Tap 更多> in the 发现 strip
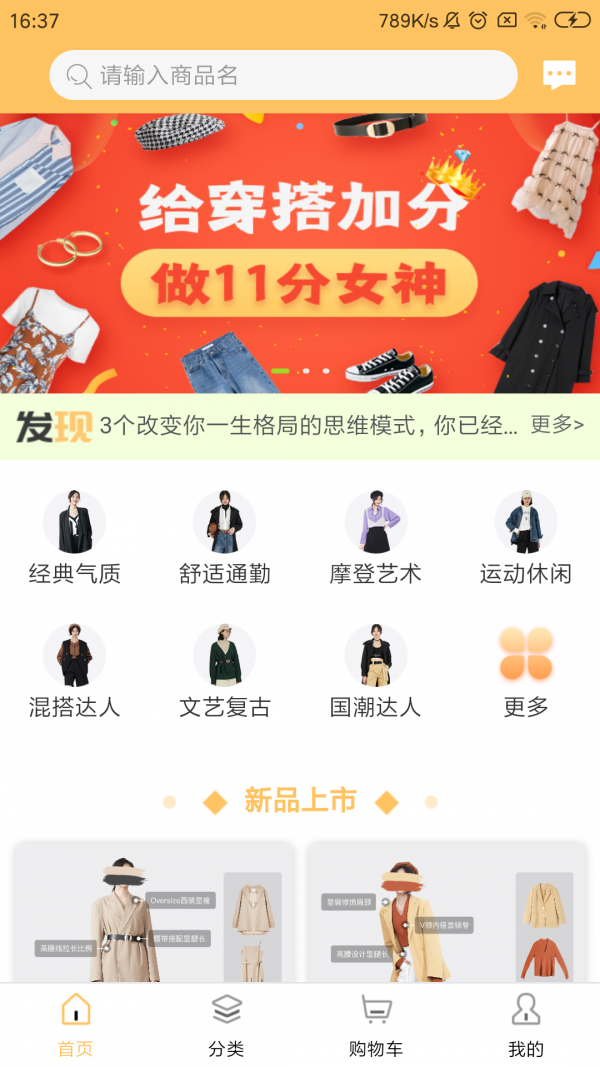The image size is (600, 1067). [x=556, y=425]
